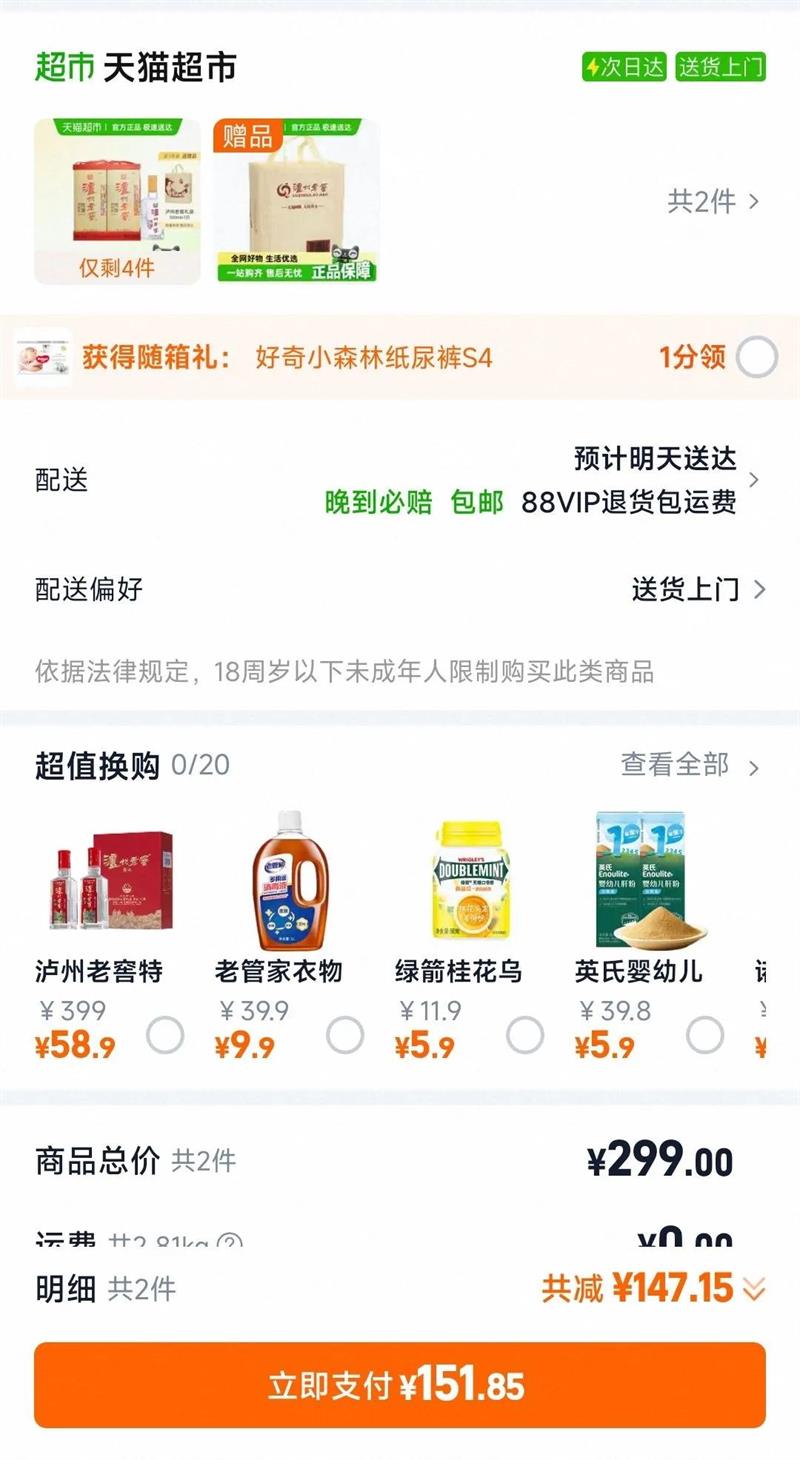Open the Doublemint 绿箭 gum product card
Screen dimensions: 800x1460
pyautogui.click(x=471, y=880)
